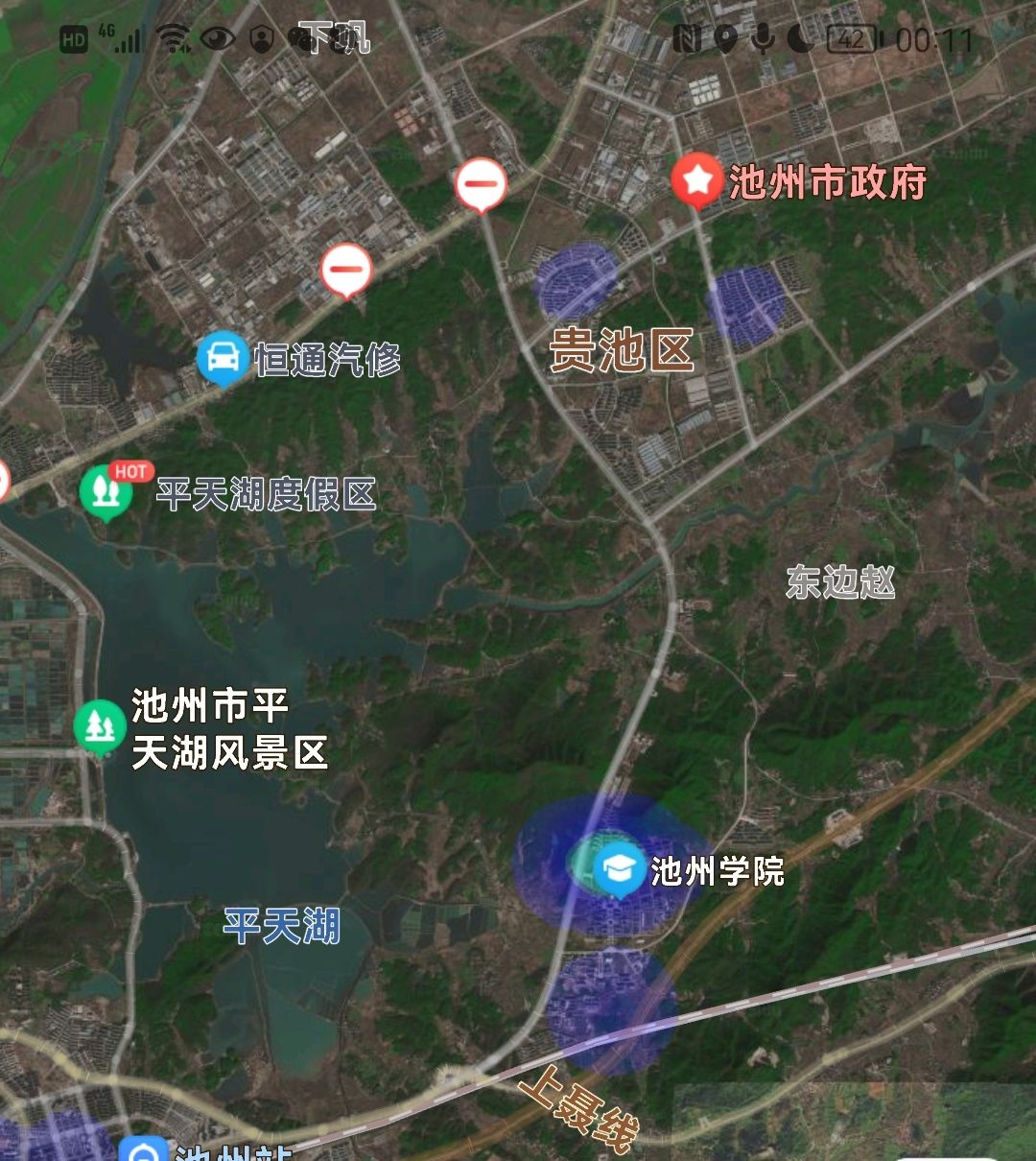The height and width of the screenshot is (1161, 1036).
Task: Open the 恒通汽修 car repair marker
Action: coord(223,356)
